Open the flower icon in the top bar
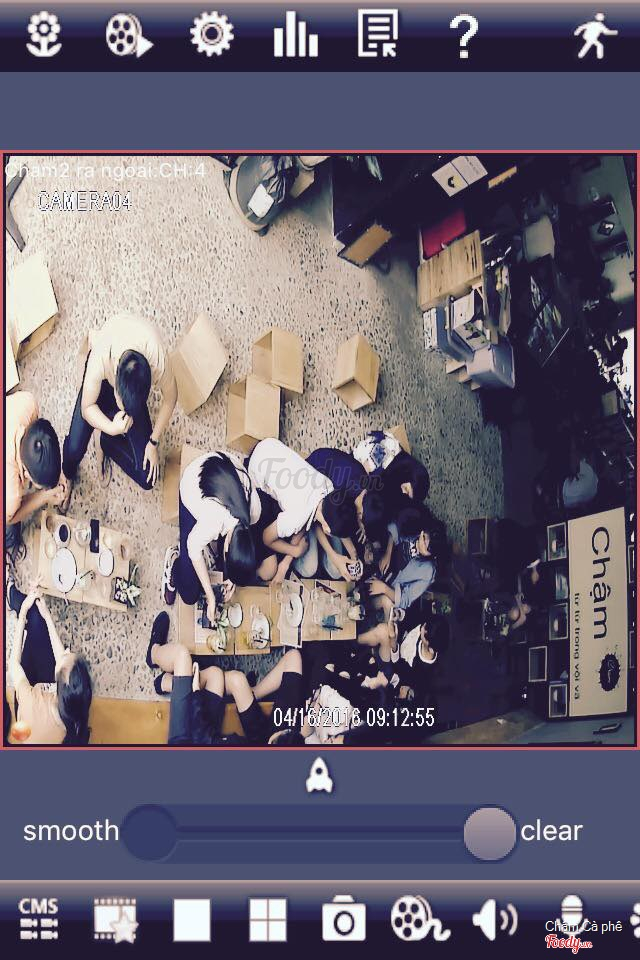The image size is (640, 960). [x=44, y=34]
